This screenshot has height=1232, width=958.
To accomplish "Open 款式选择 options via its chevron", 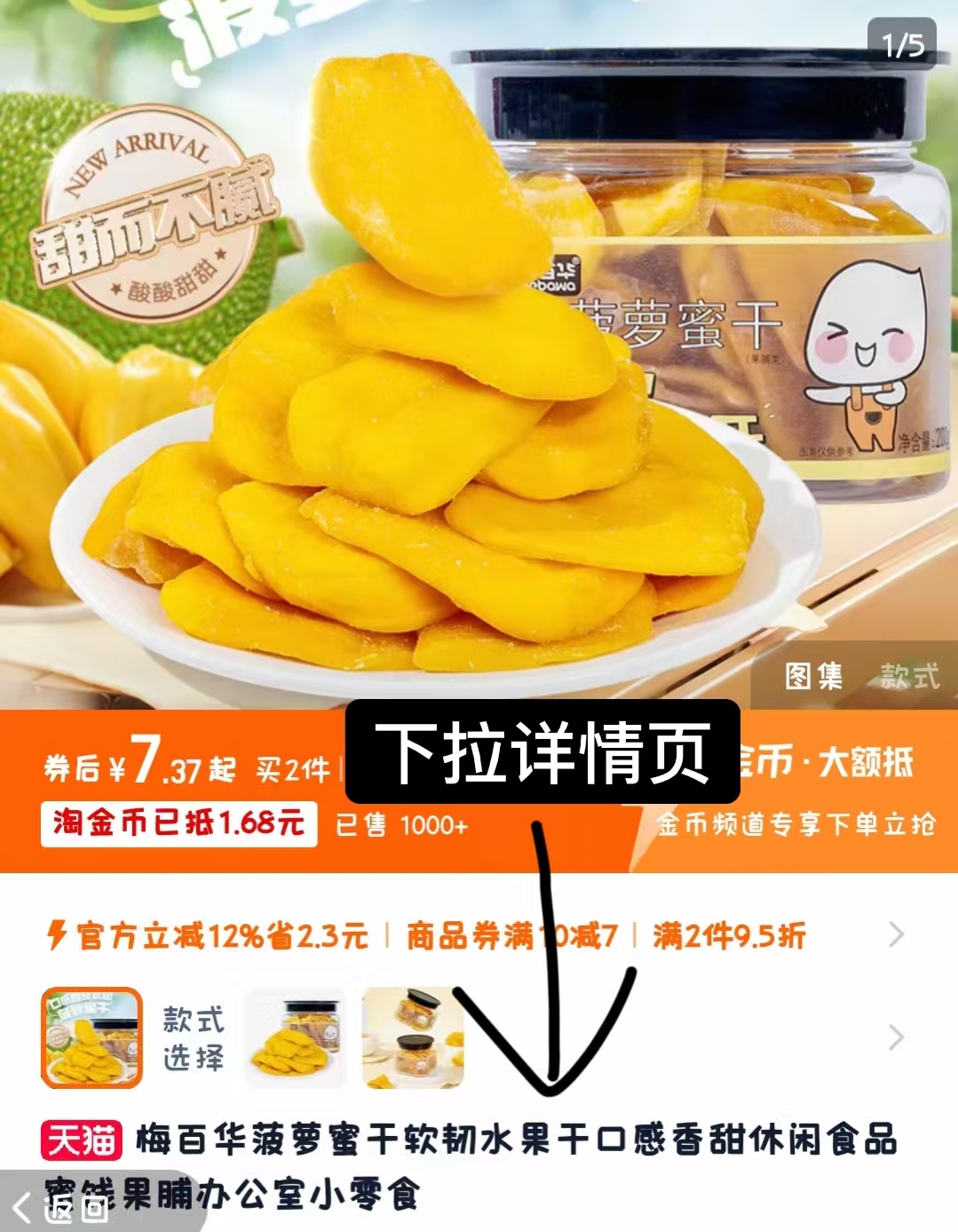I will tap(896, 1037).
